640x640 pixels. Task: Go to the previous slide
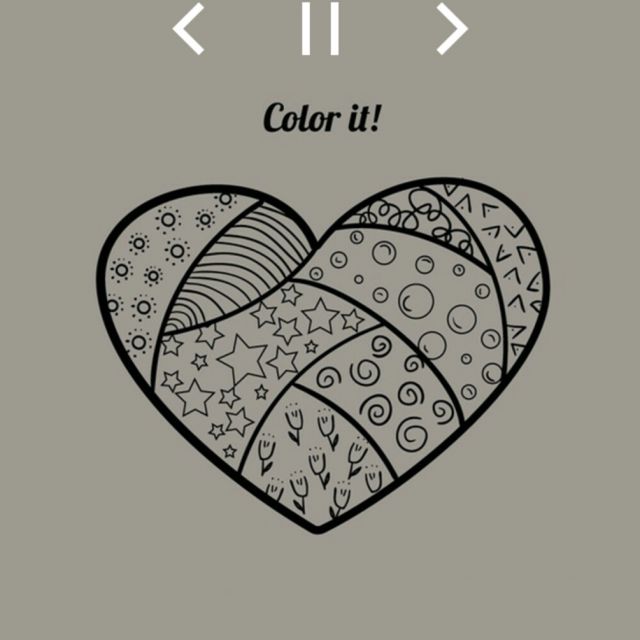click(189, 30)
